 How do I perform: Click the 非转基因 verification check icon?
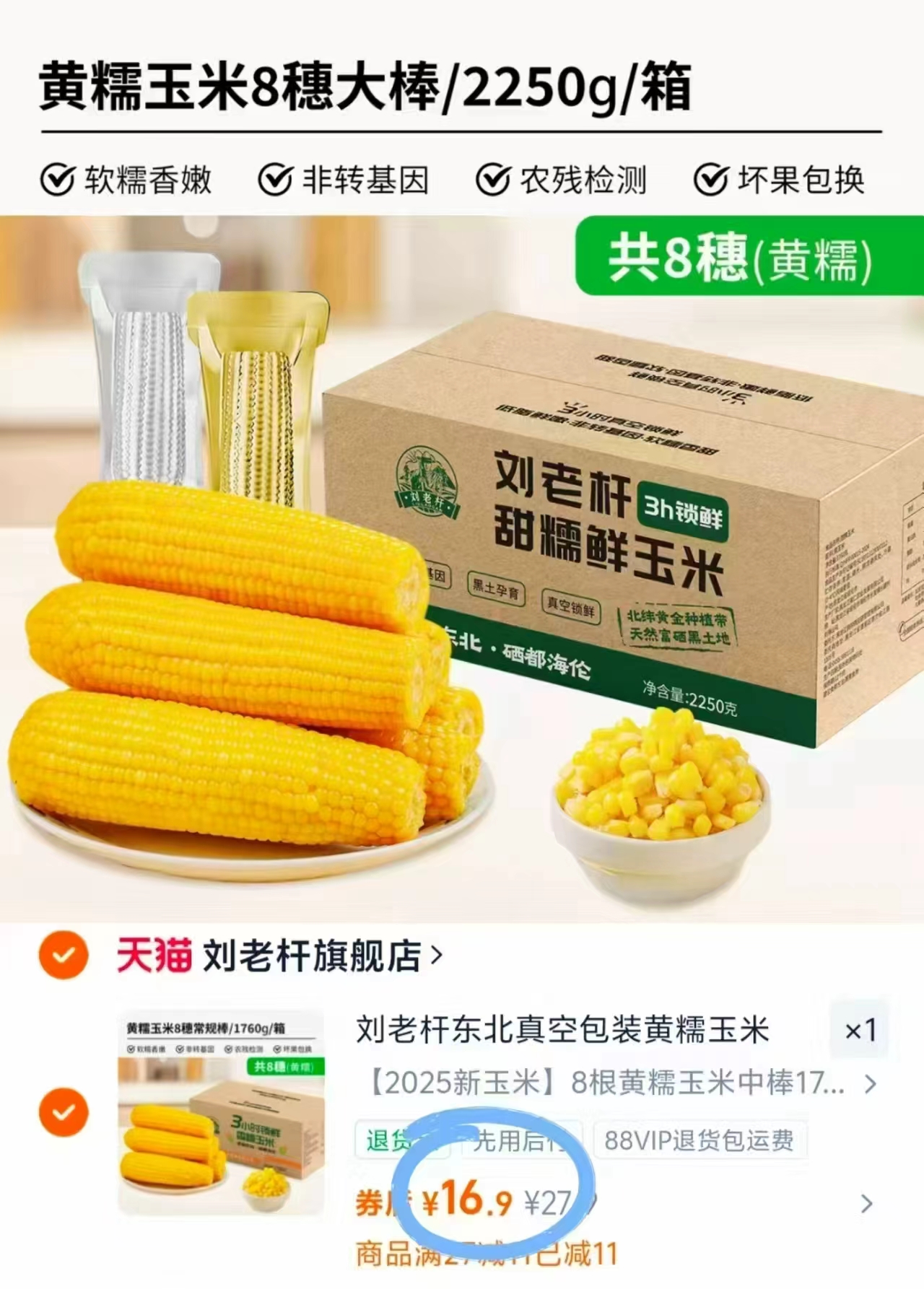pos(274,182)
